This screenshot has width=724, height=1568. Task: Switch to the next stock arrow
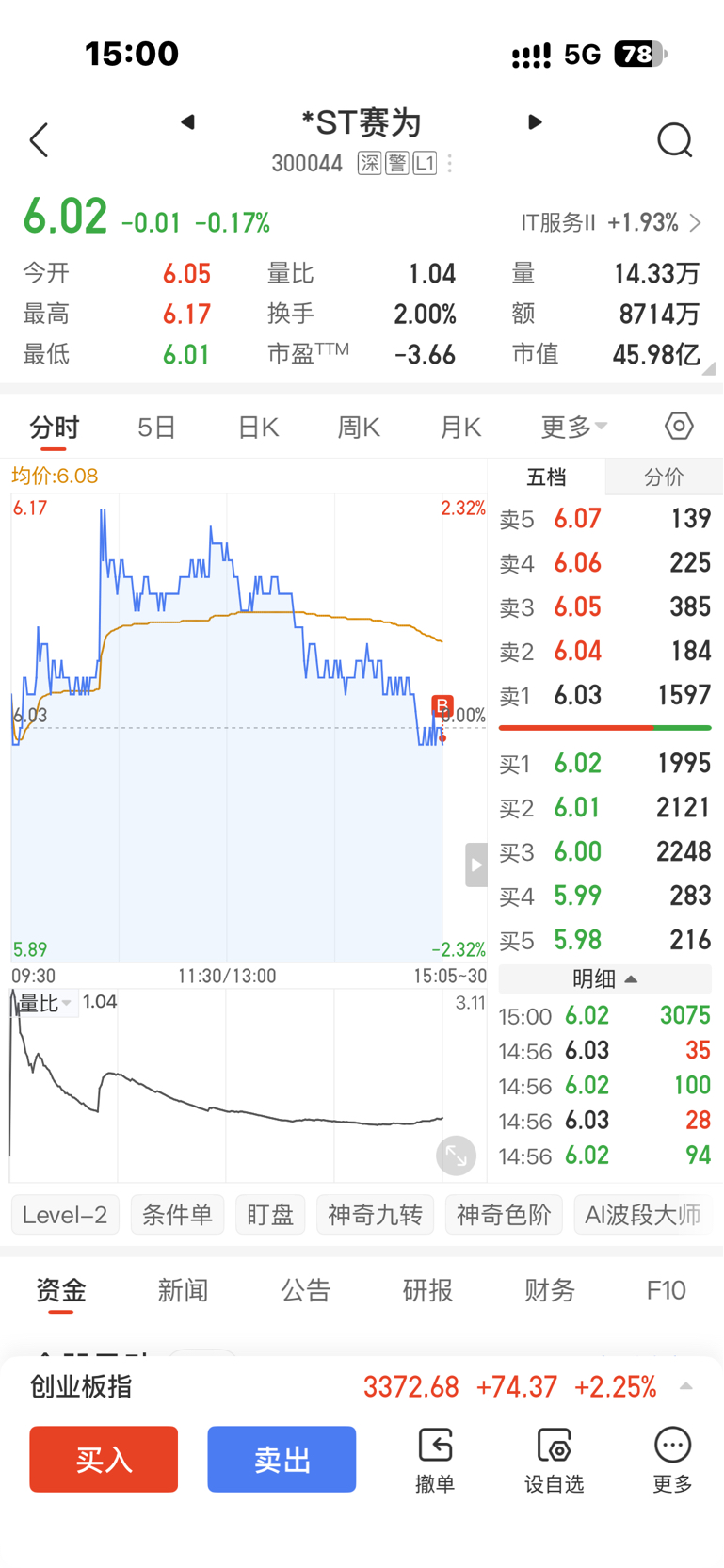[535, 121]
